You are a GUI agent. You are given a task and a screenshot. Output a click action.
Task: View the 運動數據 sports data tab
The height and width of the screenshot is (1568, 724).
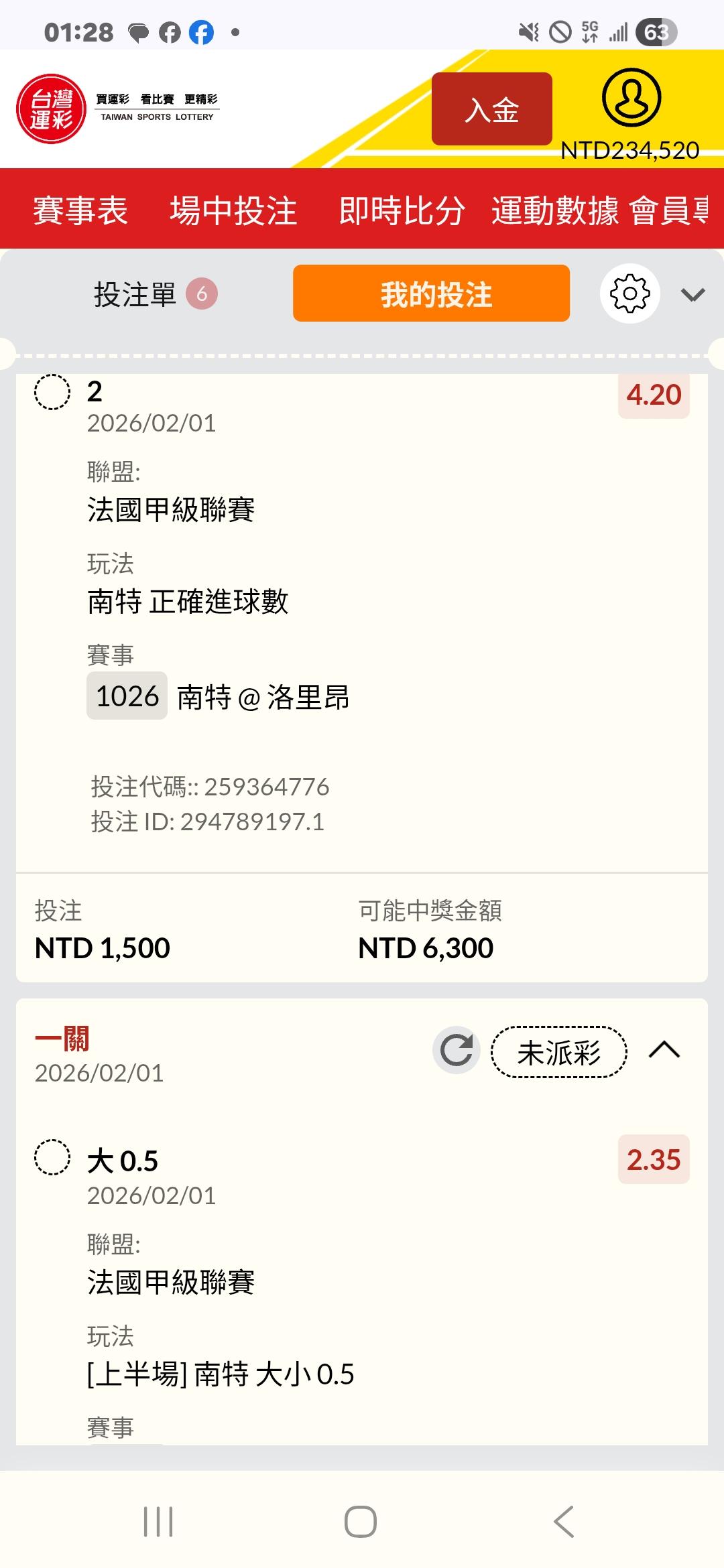pos(554,210)
